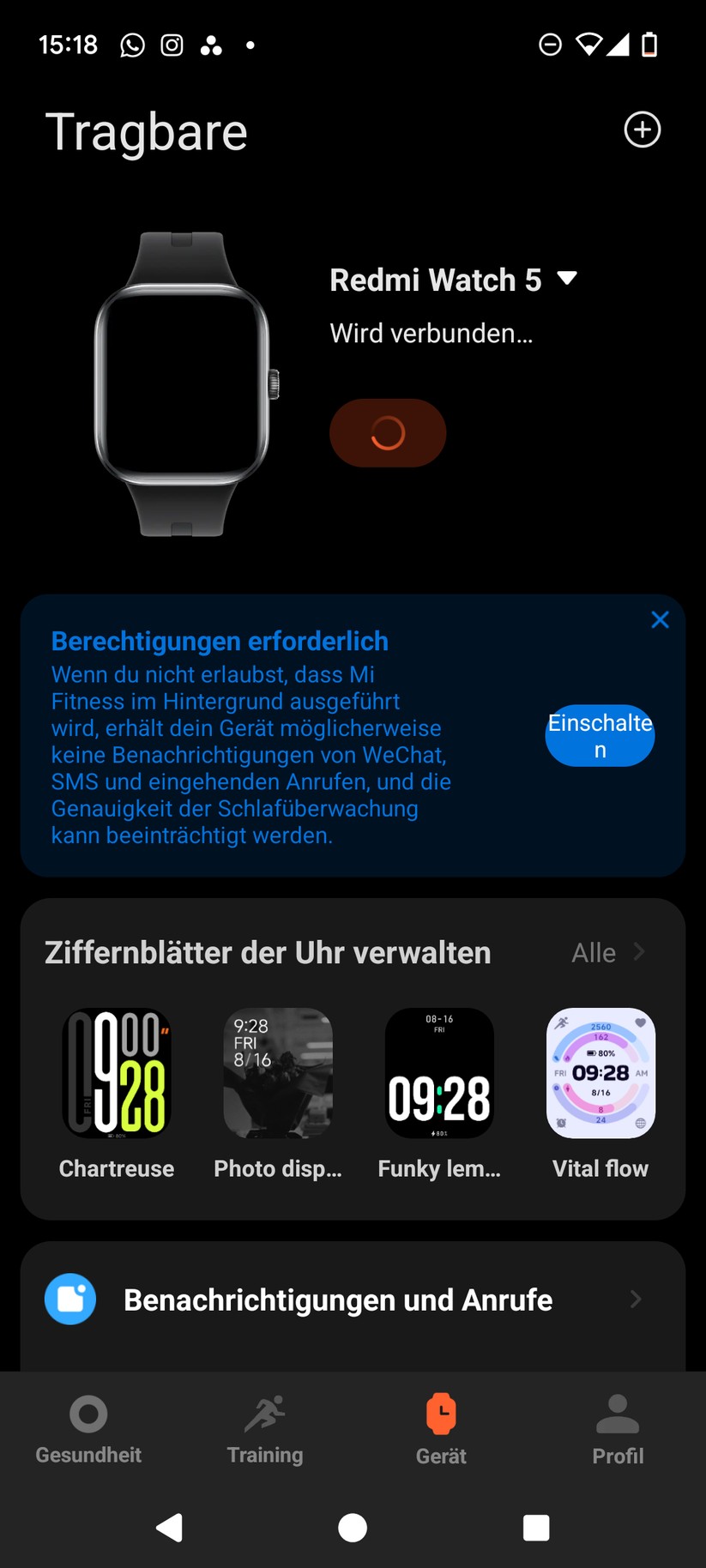Open the Redmi Watch 5 device dropdown
The height and width of the screenshot is (1568, 706).
(566, 279)
